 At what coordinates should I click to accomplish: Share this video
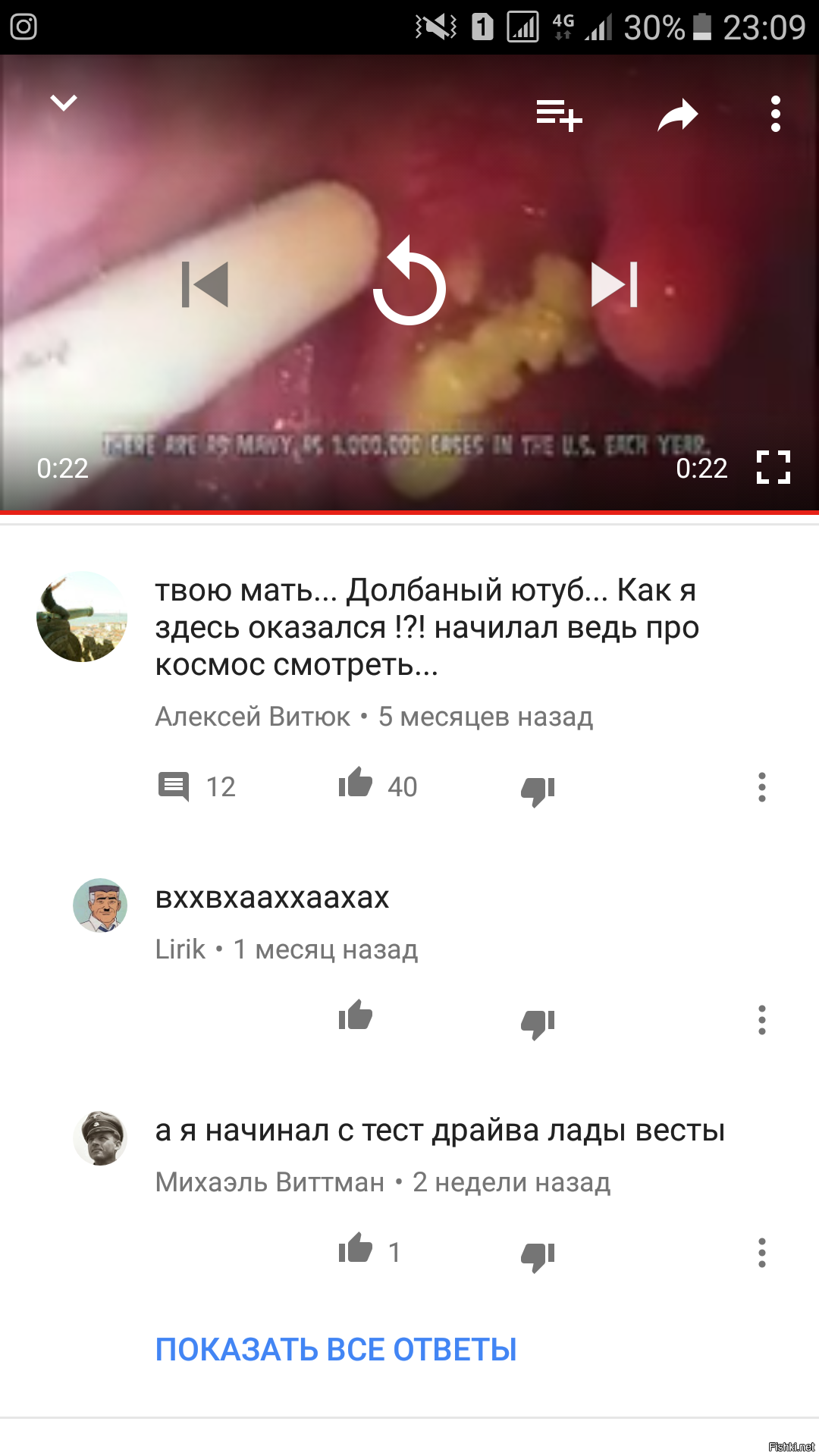pyautogui.click(x=678, y=115)
